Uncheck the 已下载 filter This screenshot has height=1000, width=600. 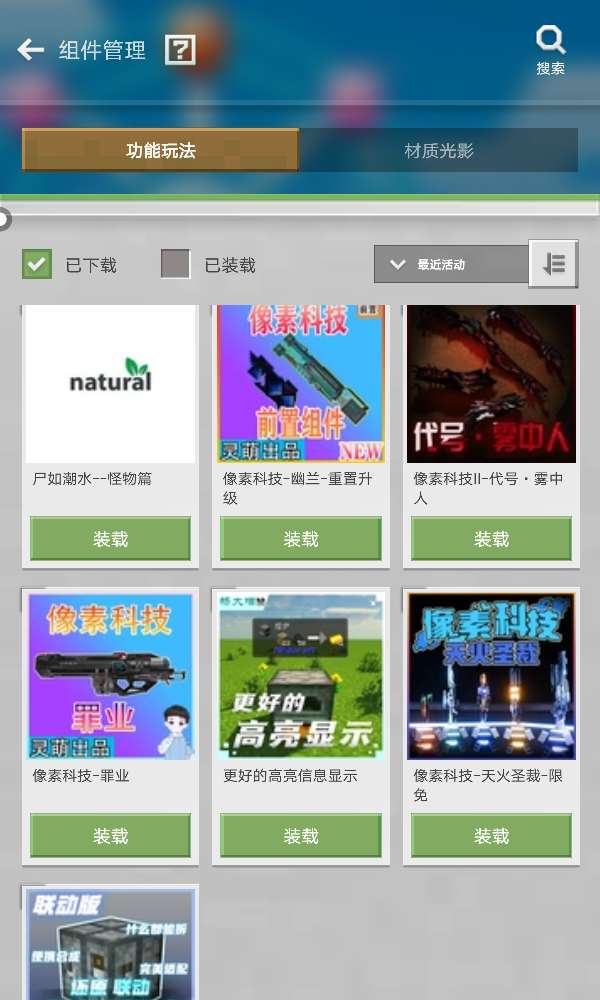[37, 265]
